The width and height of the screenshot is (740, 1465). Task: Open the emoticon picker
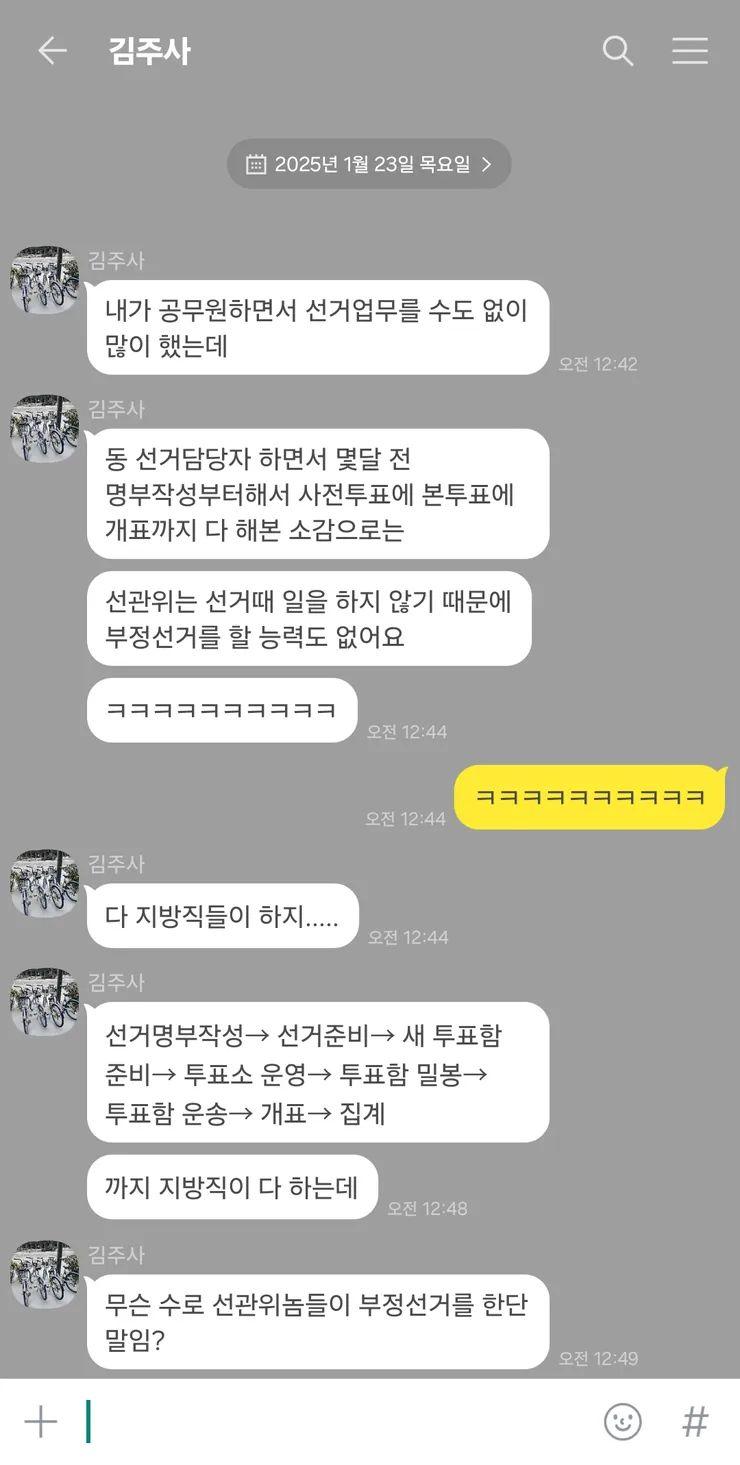tap(622, 1421)
